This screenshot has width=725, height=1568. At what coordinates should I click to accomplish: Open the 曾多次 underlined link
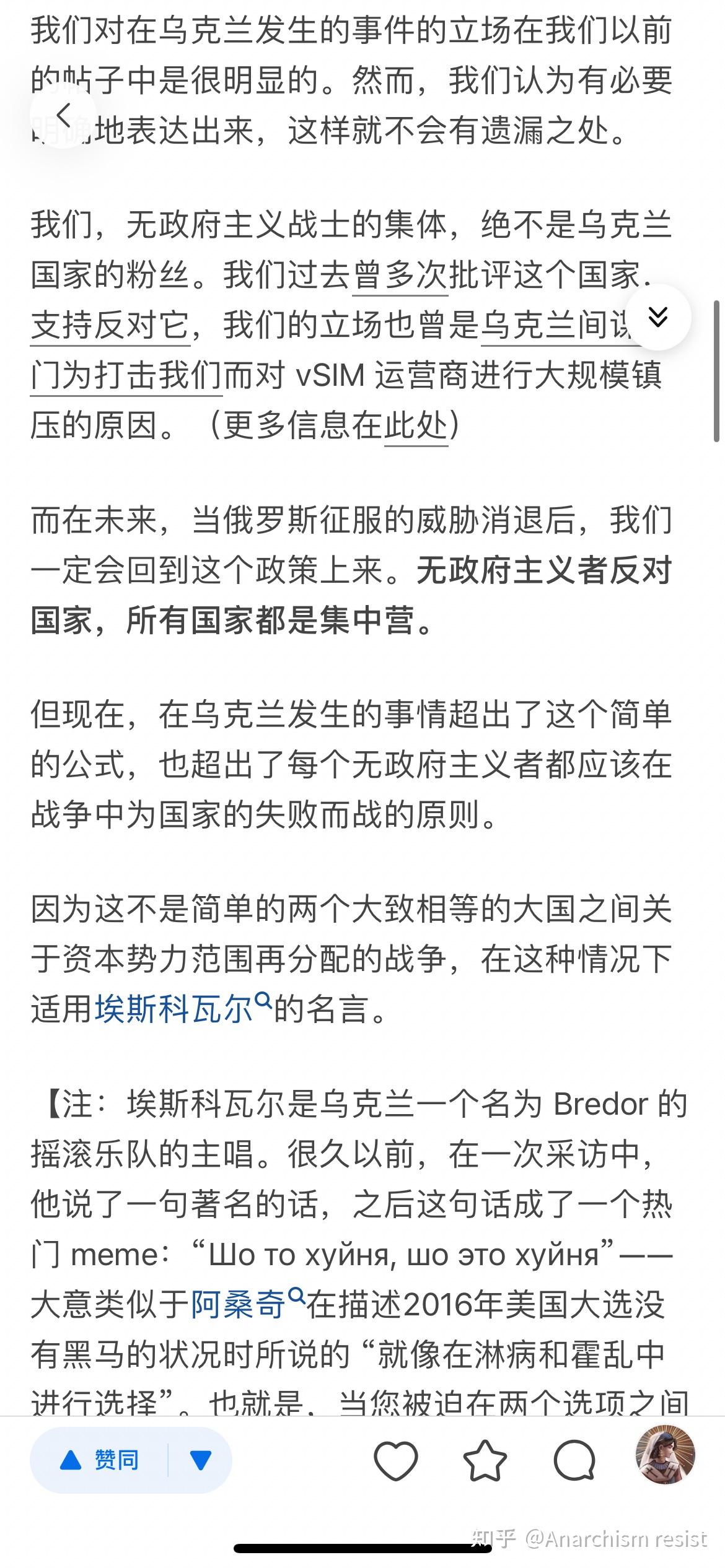tap(400, 275)
